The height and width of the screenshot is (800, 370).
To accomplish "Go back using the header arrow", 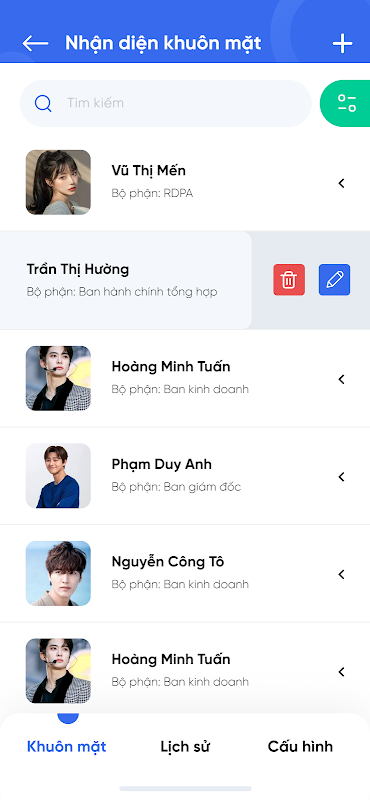I will coord(35,43).
